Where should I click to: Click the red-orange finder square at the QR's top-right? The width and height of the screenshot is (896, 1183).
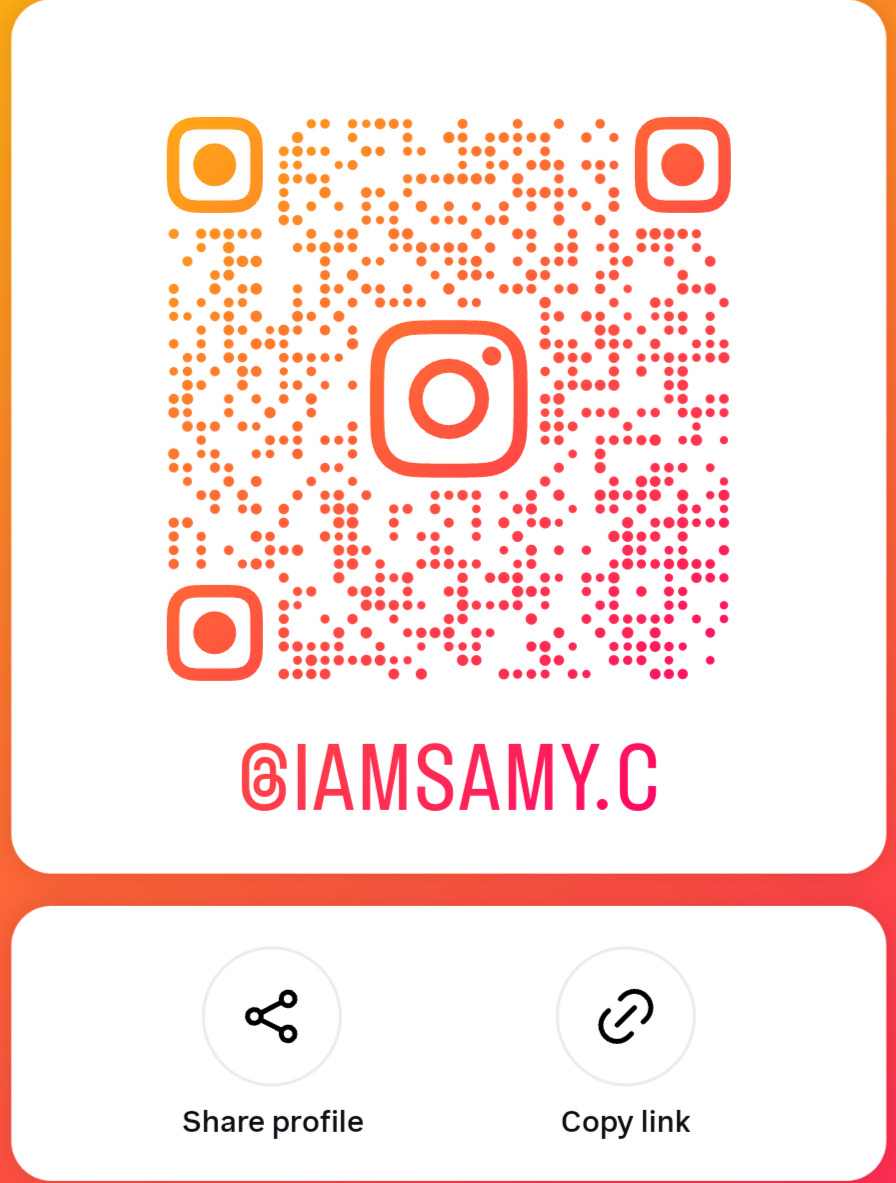(684, 163)
